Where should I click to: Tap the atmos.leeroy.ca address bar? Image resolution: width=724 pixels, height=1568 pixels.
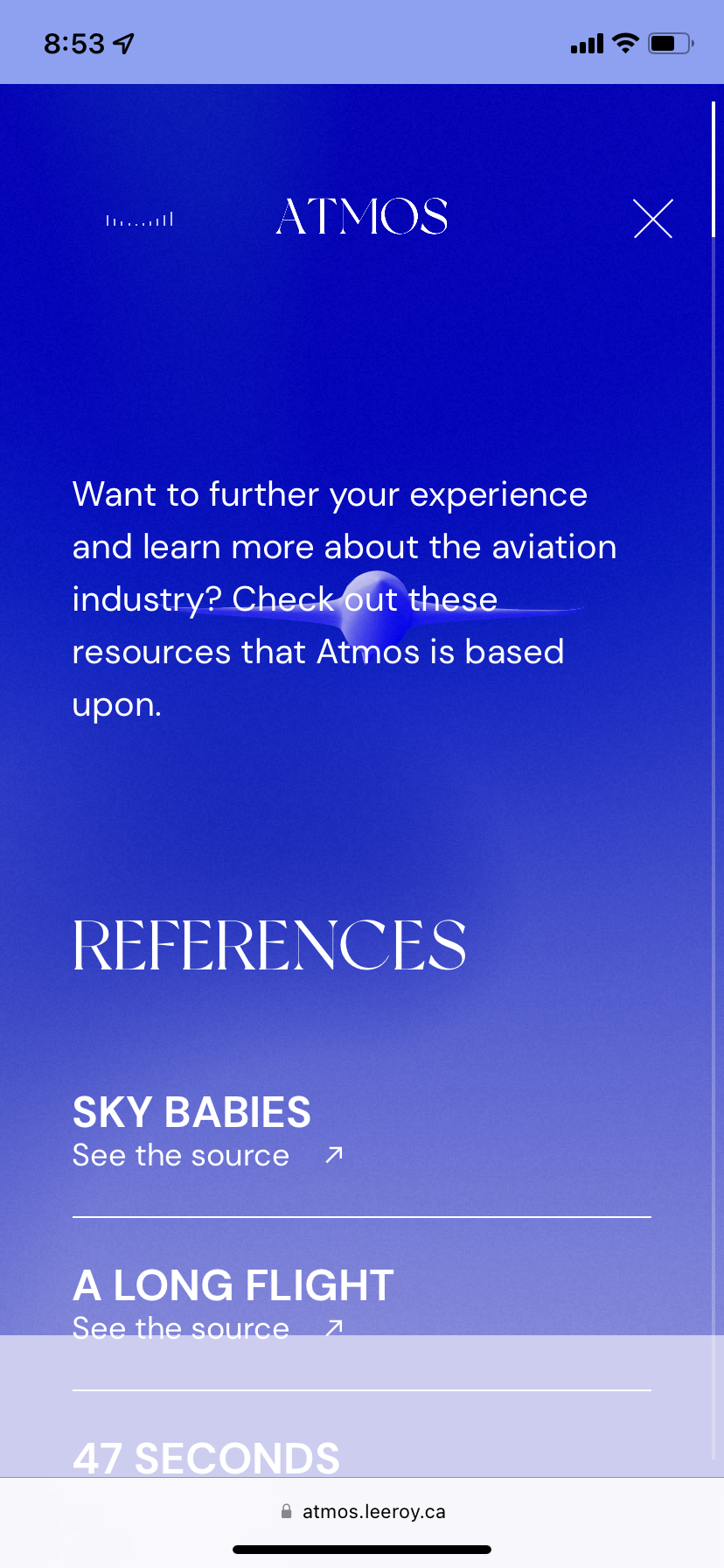point(362,1512)
